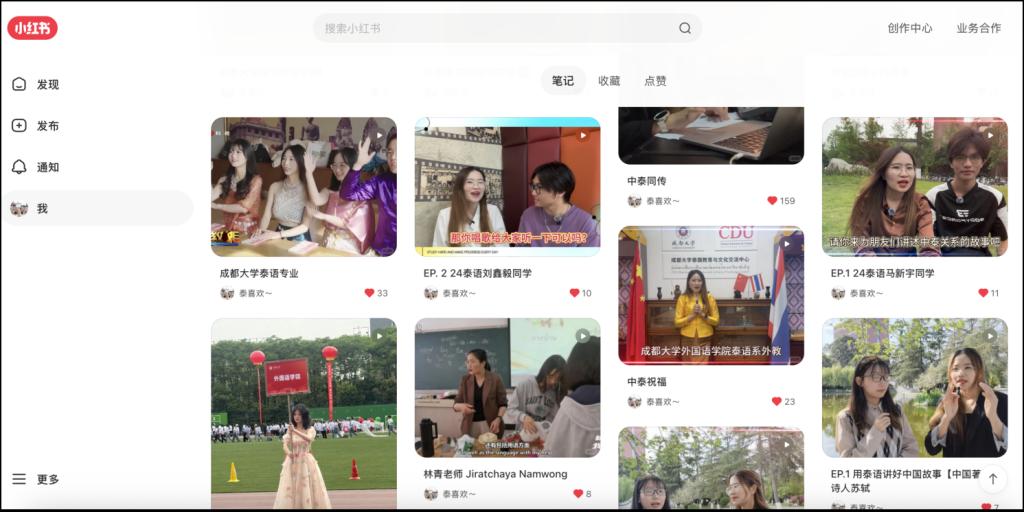Select the 笔记 tab
Screen dimensions: 1024x512
563,81
